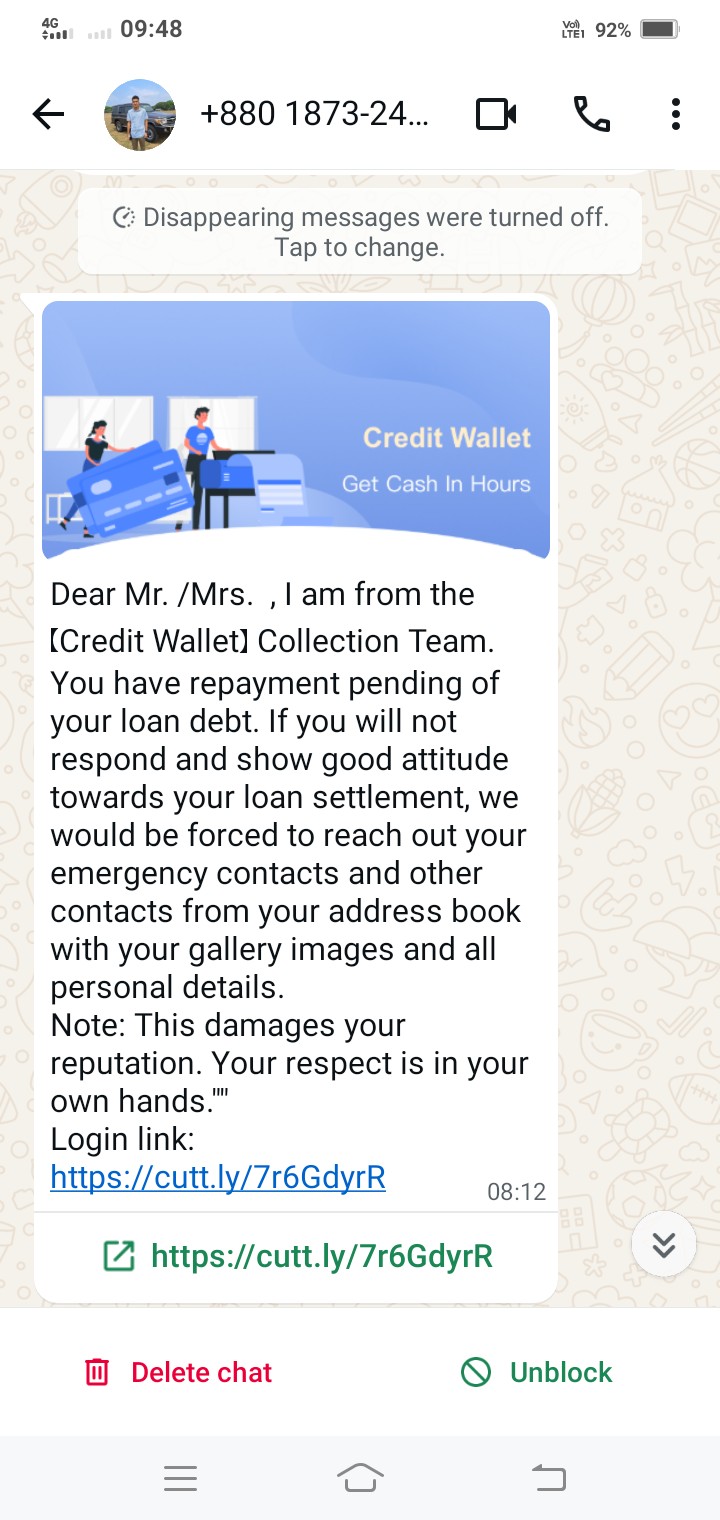The image size is (720, 1520).
Task: Start a voice call
Action: (592, 115)
